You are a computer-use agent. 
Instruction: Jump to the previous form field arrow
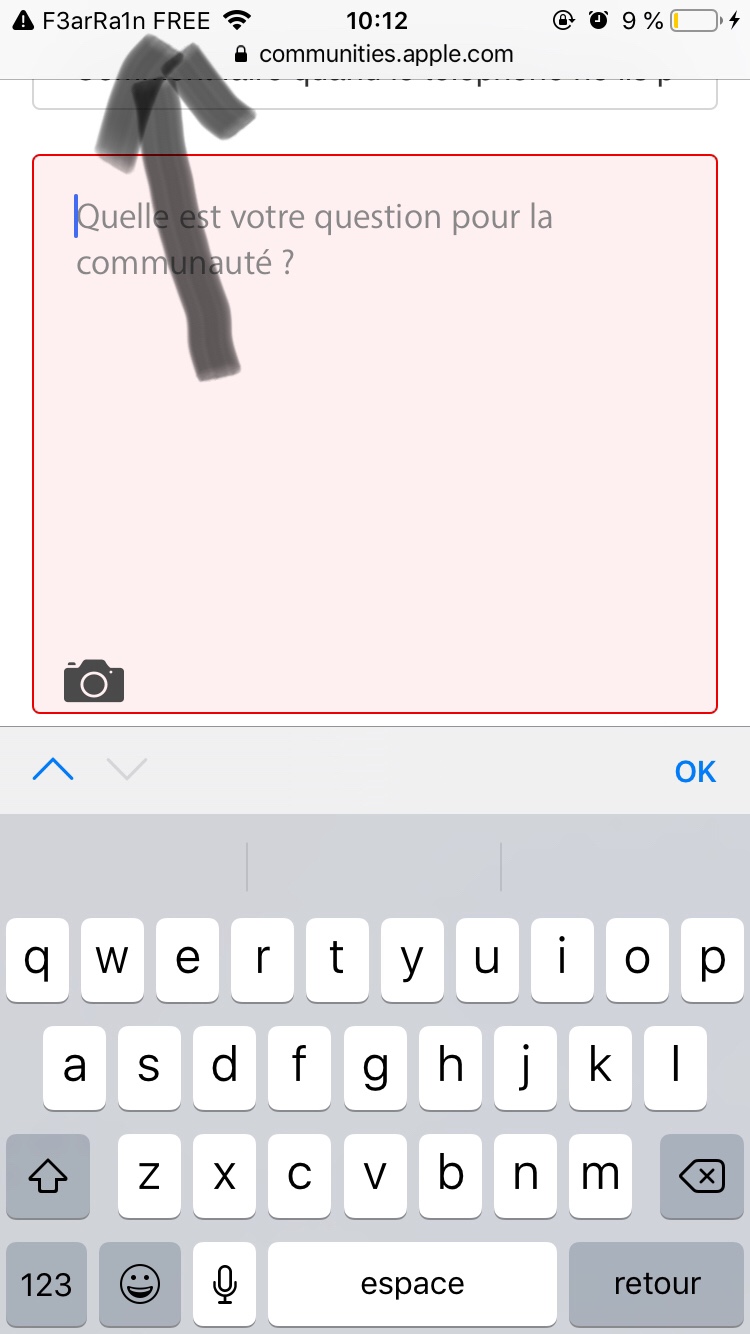coord(53,770)
